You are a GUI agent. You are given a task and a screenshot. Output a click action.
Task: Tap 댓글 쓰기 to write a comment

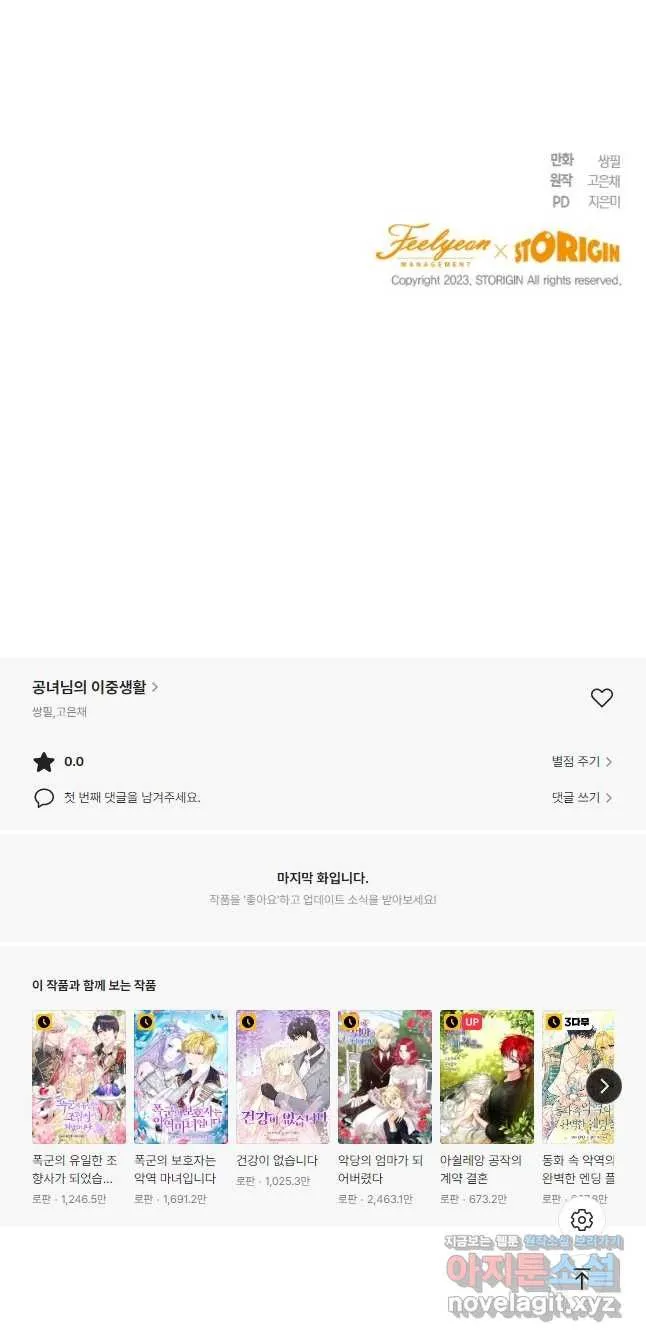(582, 798)
